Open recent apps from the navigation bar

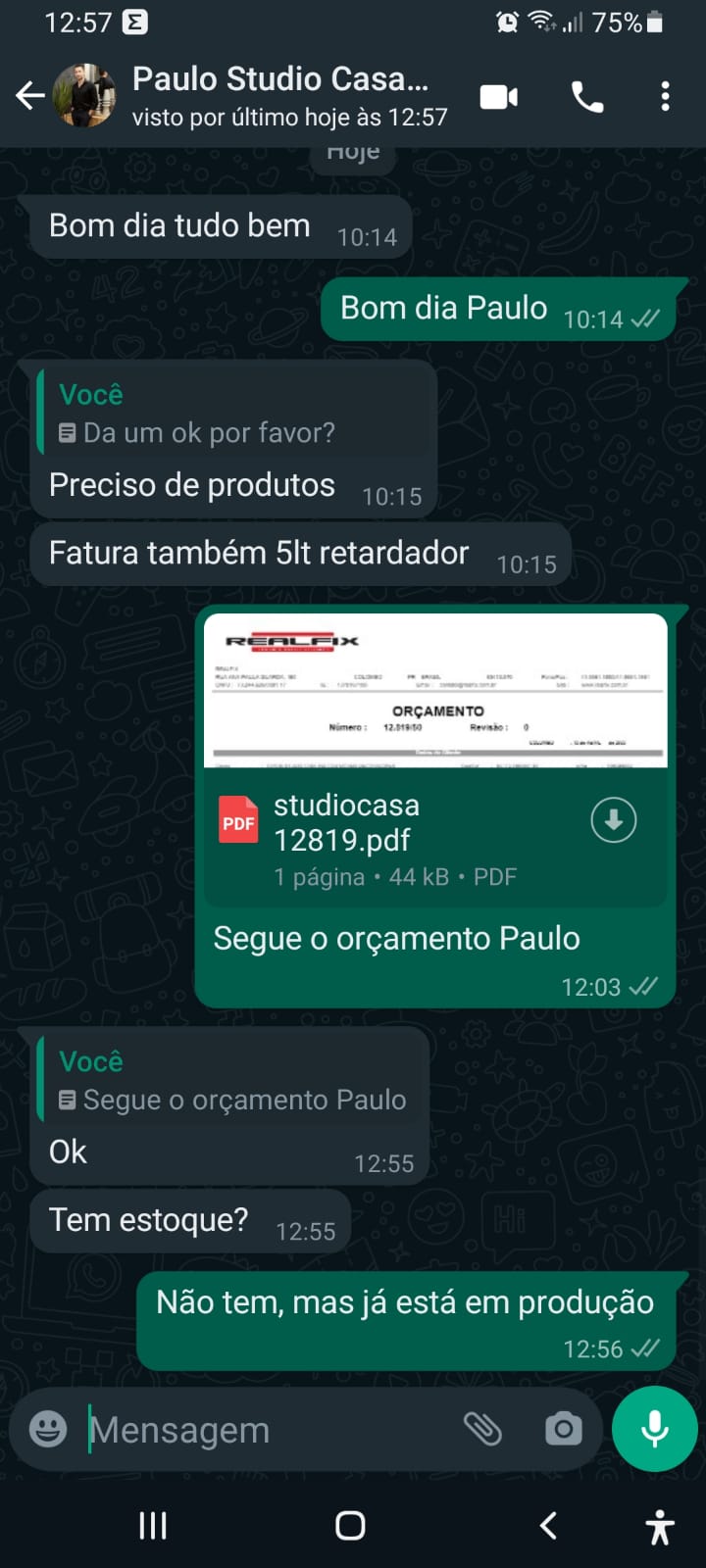tap(153, 1525)
